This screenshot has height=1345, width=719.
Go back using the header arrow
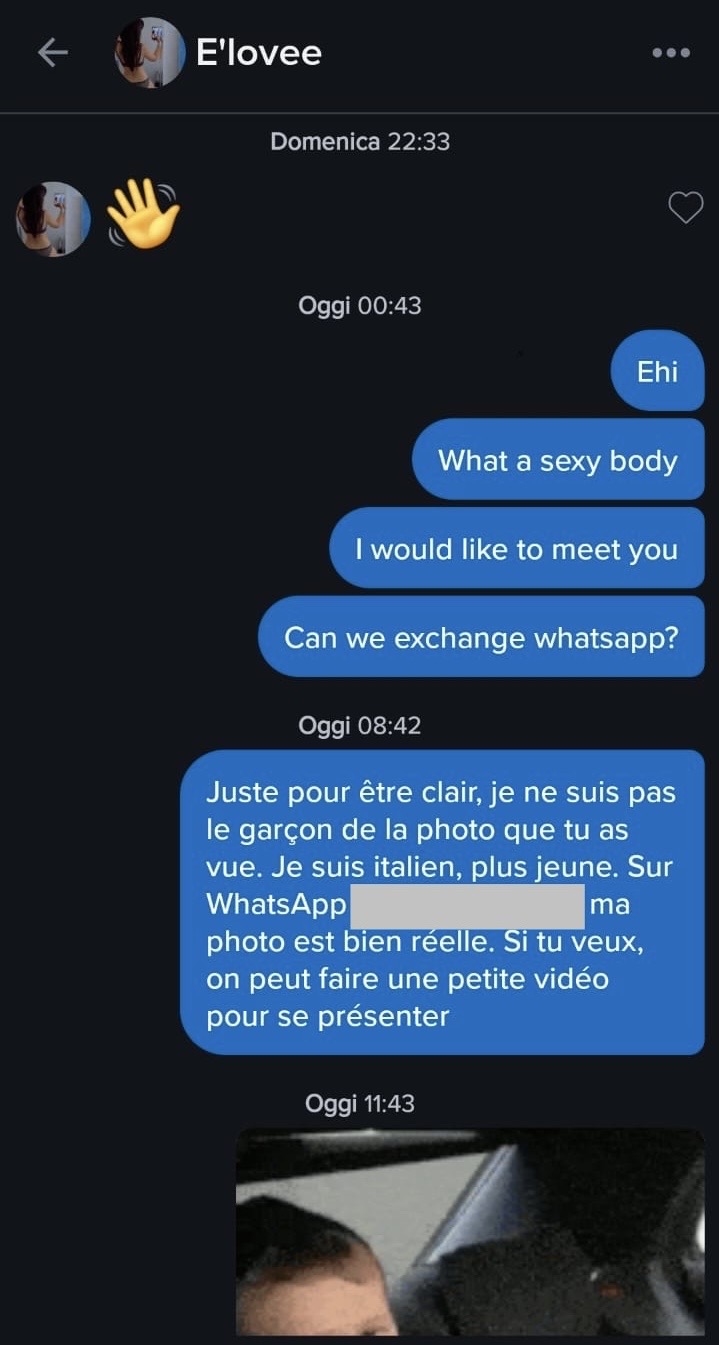(x=52, y=53)
